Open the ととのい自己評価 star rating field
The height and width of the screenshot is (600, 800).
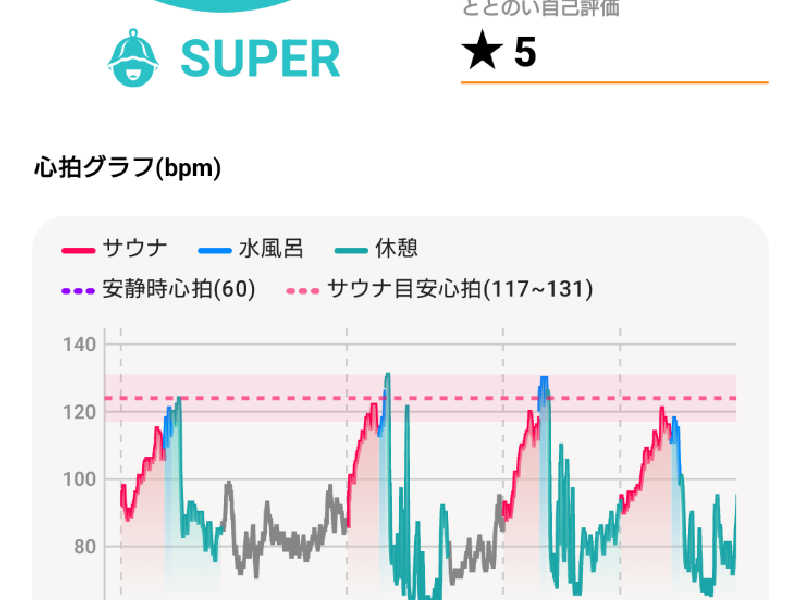pyautogui.click(x=612, y=54)
